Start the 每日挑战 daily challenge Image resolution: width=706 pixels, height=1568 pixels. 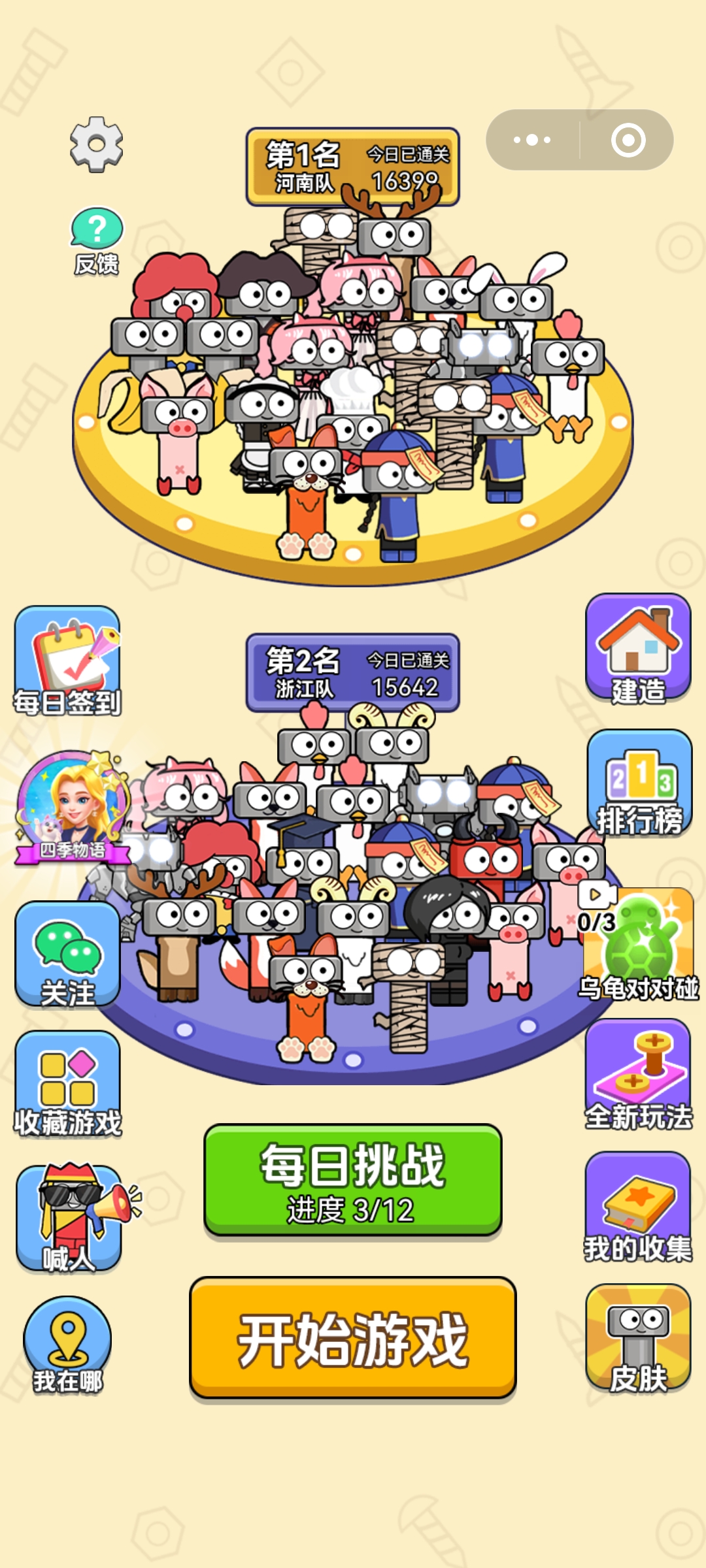coord(353,1180)
